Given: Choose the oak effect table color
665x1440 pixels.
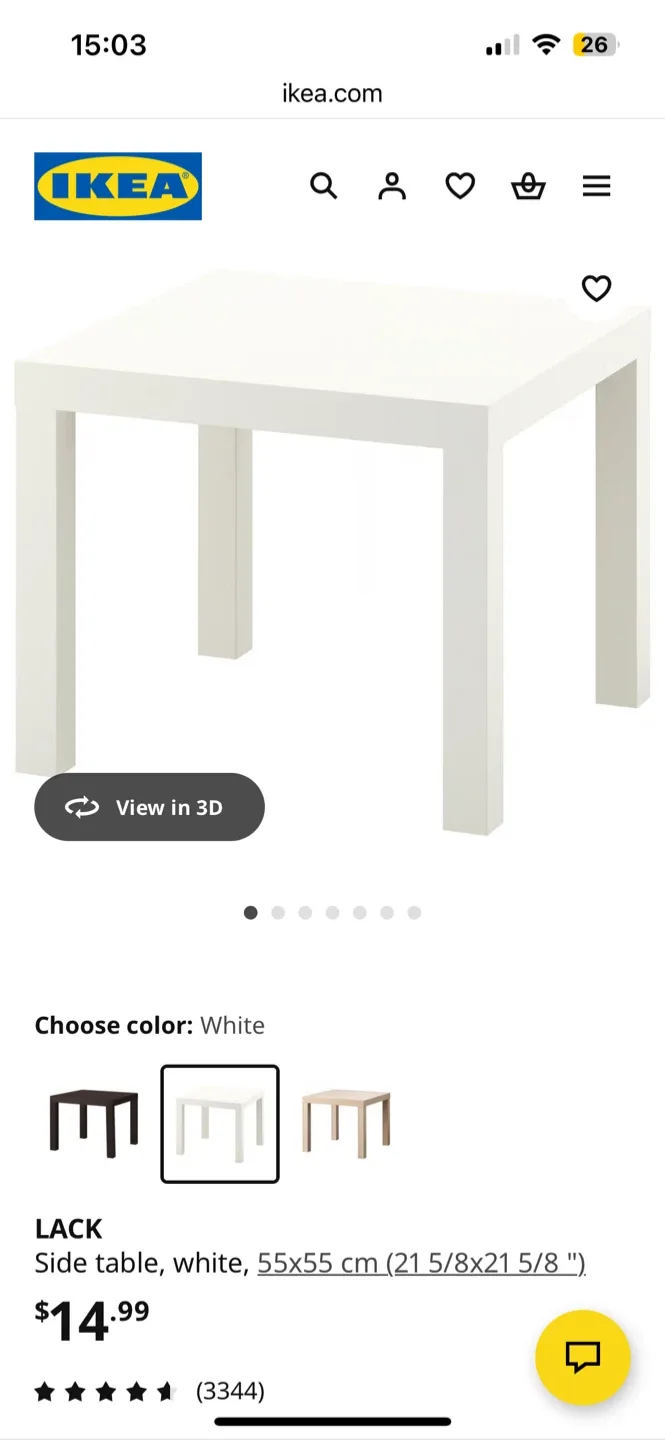Looking at the screenshot, I should click(x=346, y=1123).
